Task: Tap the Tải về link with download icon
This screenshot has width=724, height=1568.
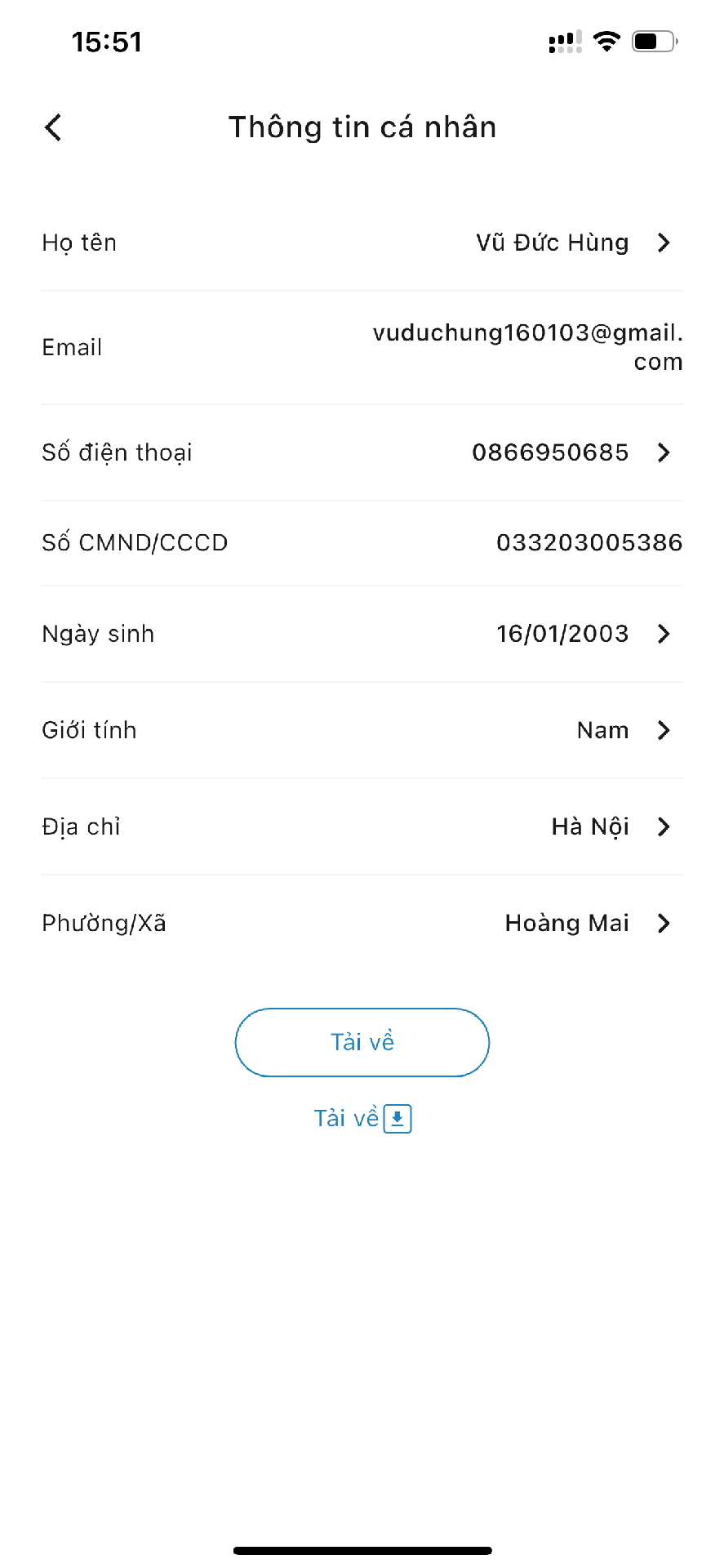Action: click(x=362, y=1118)
